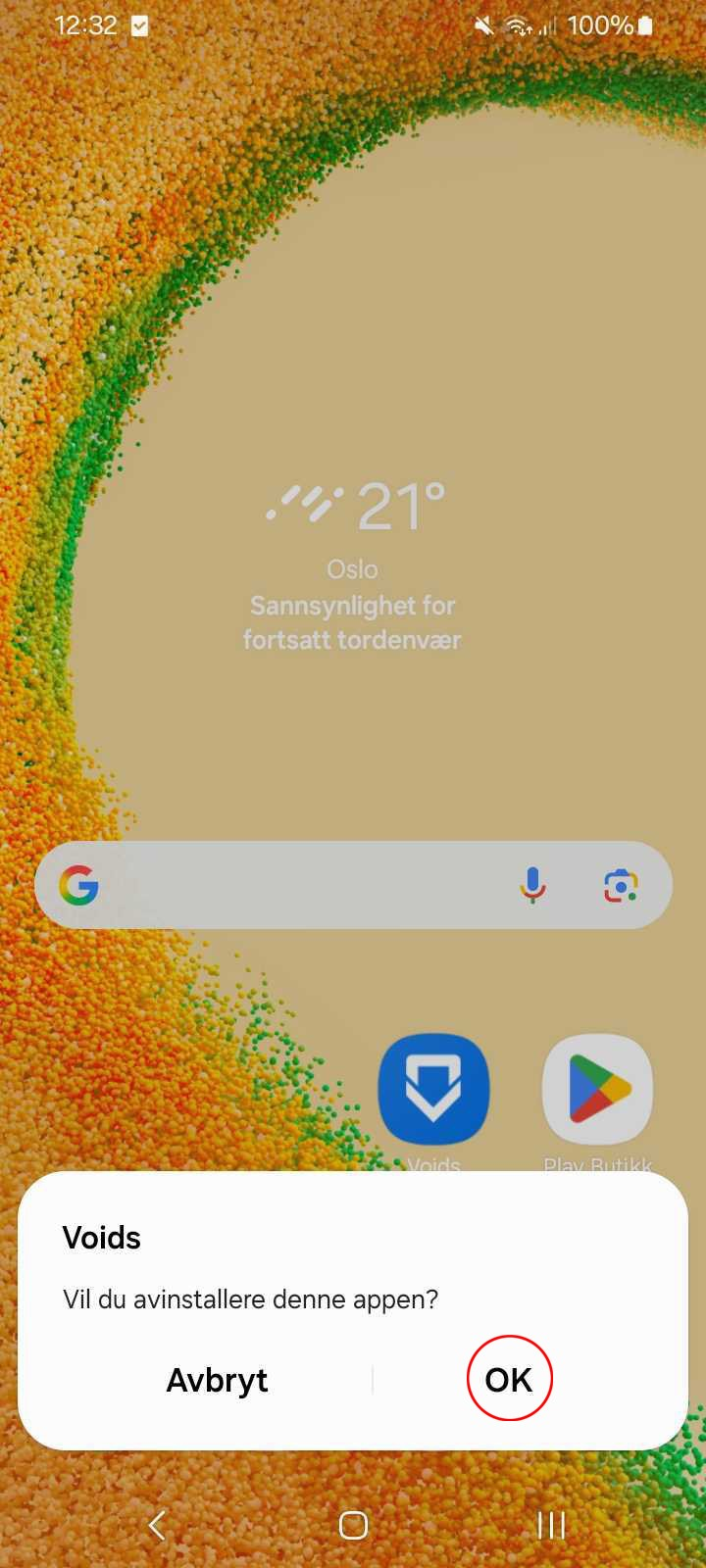Open recent apps from navigation bar

click(x=551, y=1525)
